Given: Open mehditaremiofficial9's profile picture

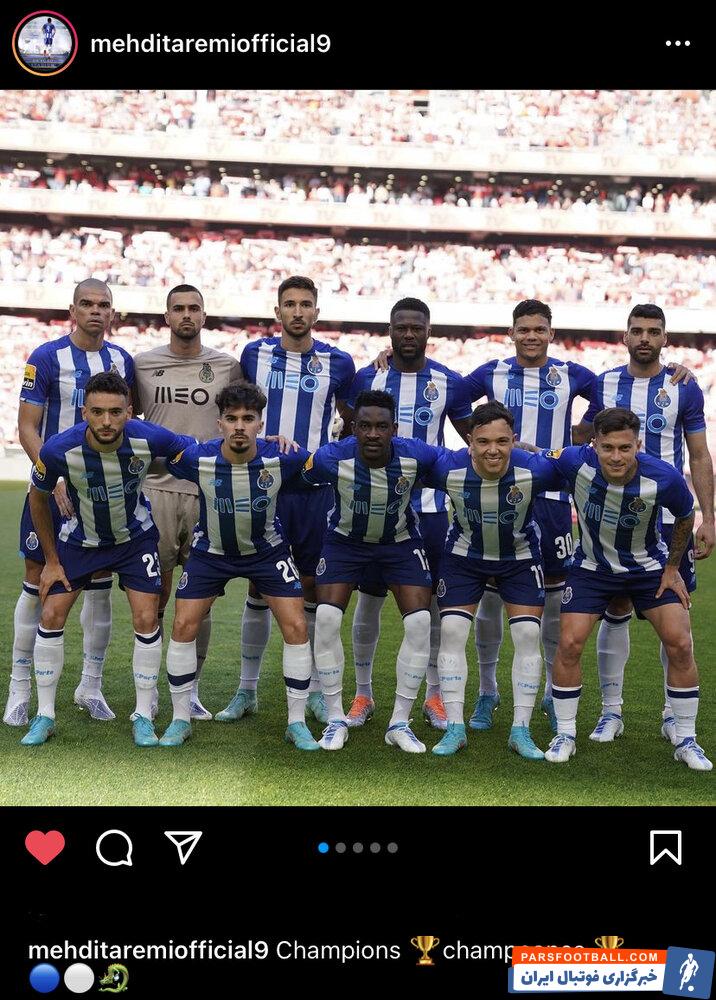Looking at the screenshot, I should pyautogui.click(x=45, y=43).
